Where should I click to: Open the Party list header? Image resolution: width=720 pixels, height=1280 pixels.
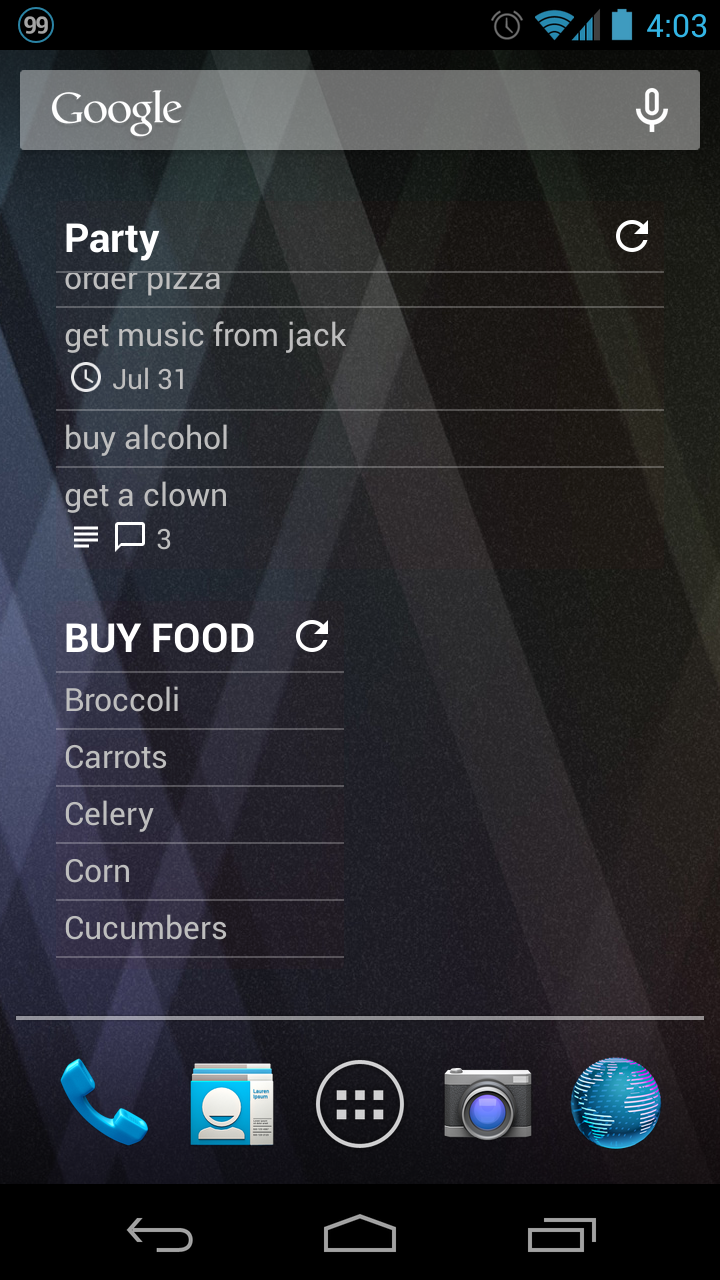tap(112, 239)
